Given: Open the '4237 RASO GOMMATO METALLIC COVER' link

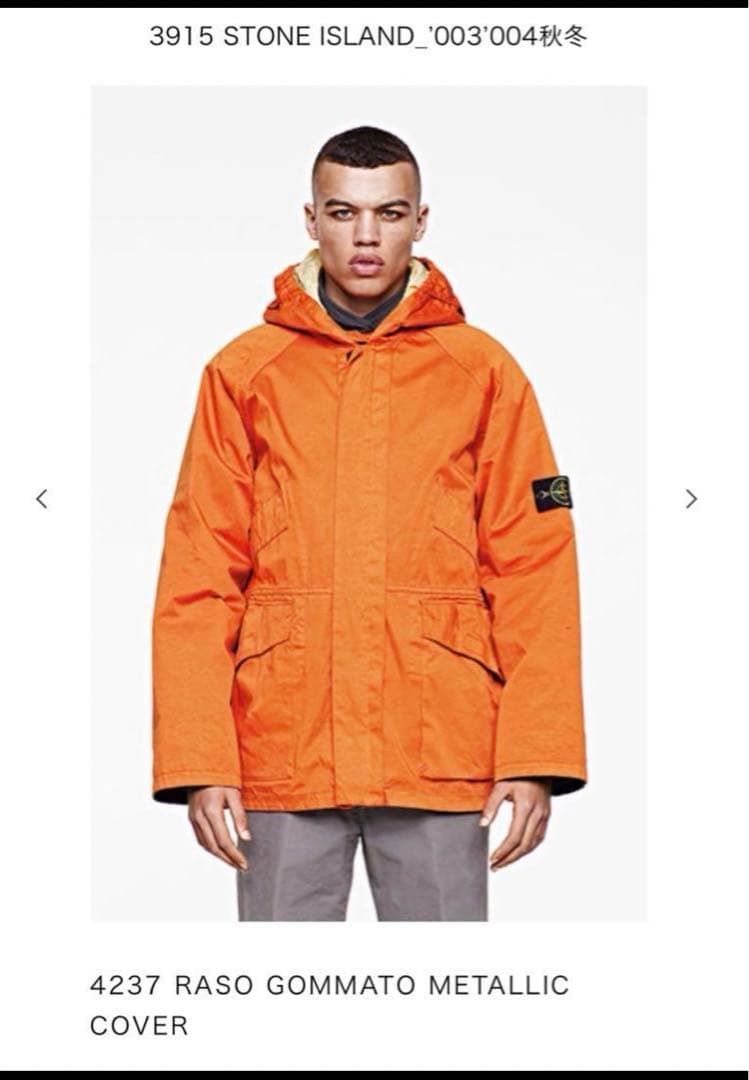Looking at the screenshot, I should 330,1007.
